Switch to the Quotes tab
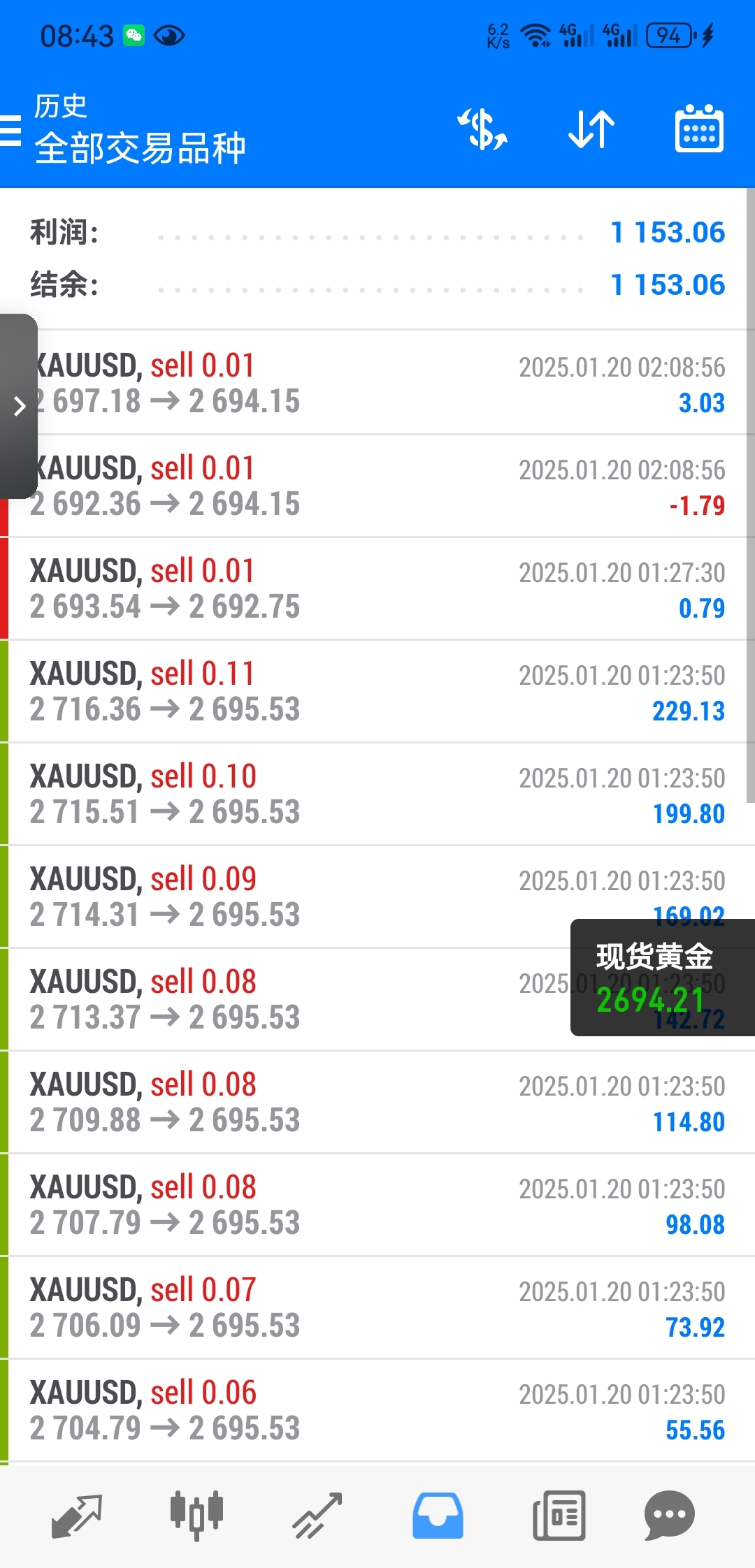 pos(77,1516)
